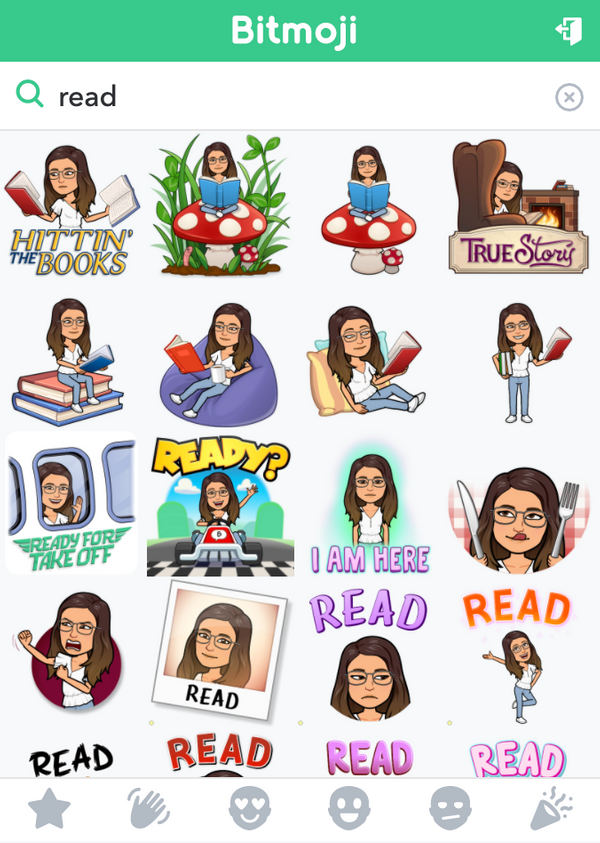Image resolution: width=600 pixels, height=843 pixels.
Task: Select the polaroid photo 'Read' sticker
Action: [216, 650]
